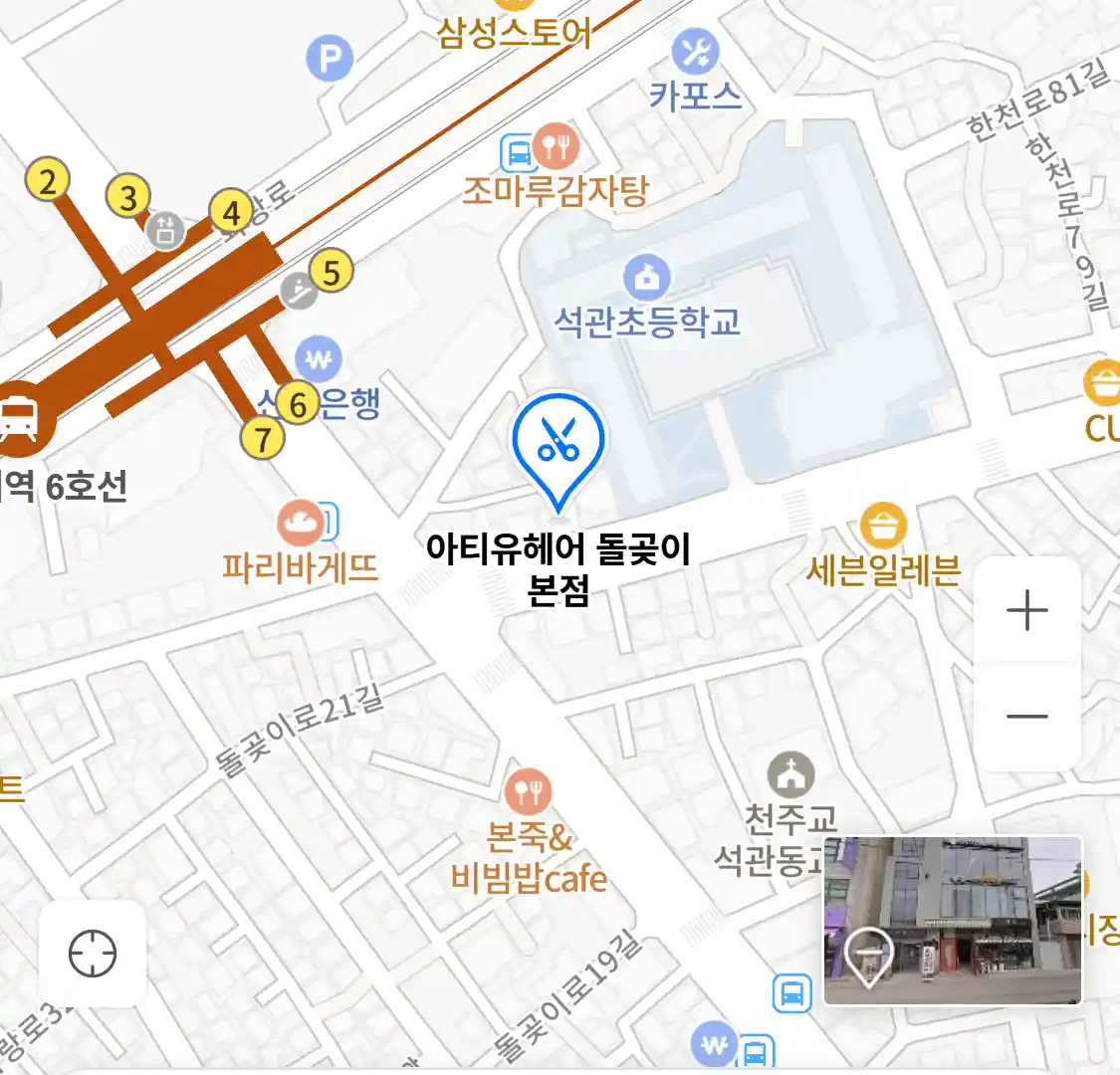Screen dimensions: 1120x1075
Task: Zoom out of the map
Action: 1026,716
